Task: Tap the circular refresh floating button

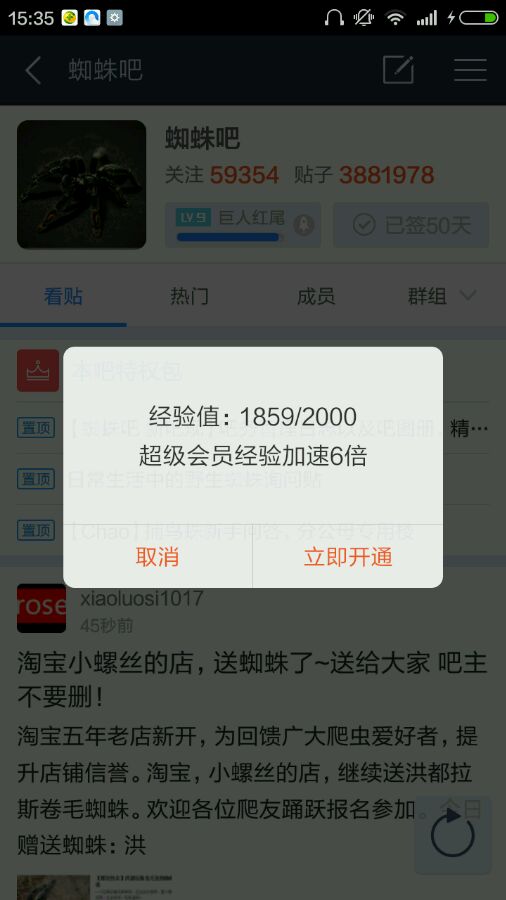Action: click(453, 835)
